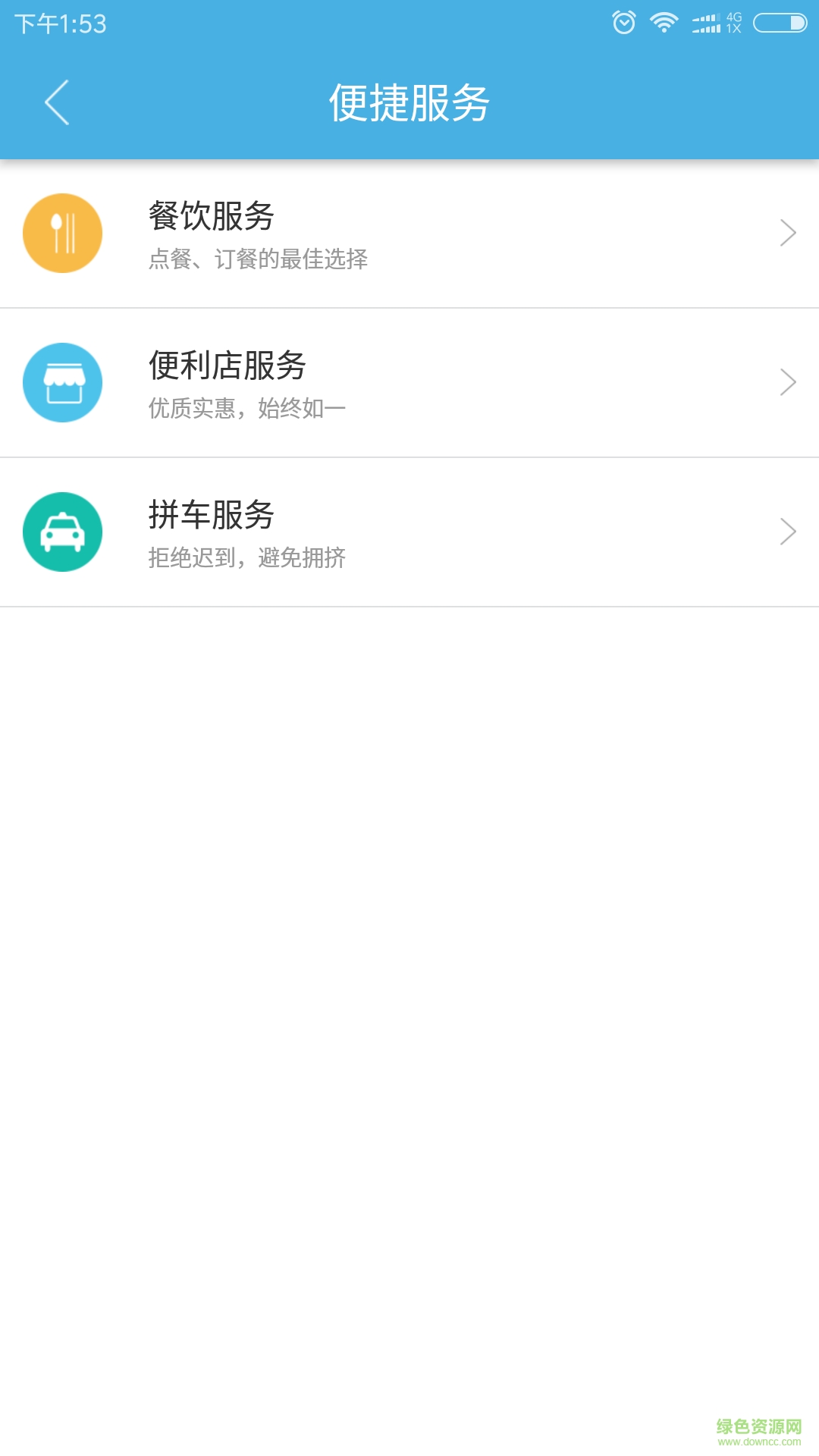Tap the green carpool taxi icon

pos(64,531)
